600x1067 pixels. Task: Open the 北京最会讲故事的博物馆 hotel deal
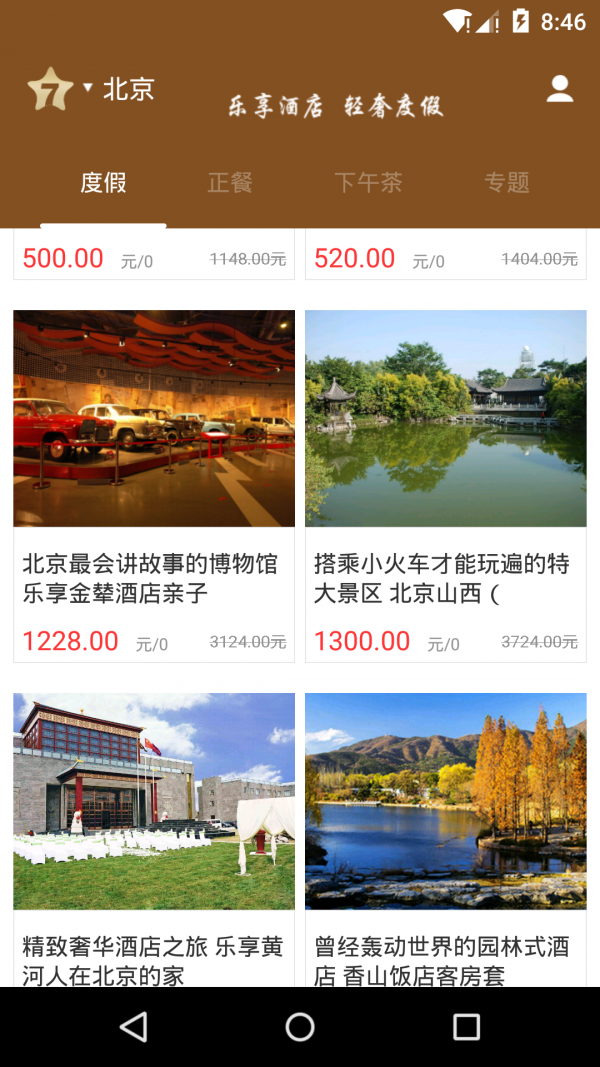coord(154,485)
